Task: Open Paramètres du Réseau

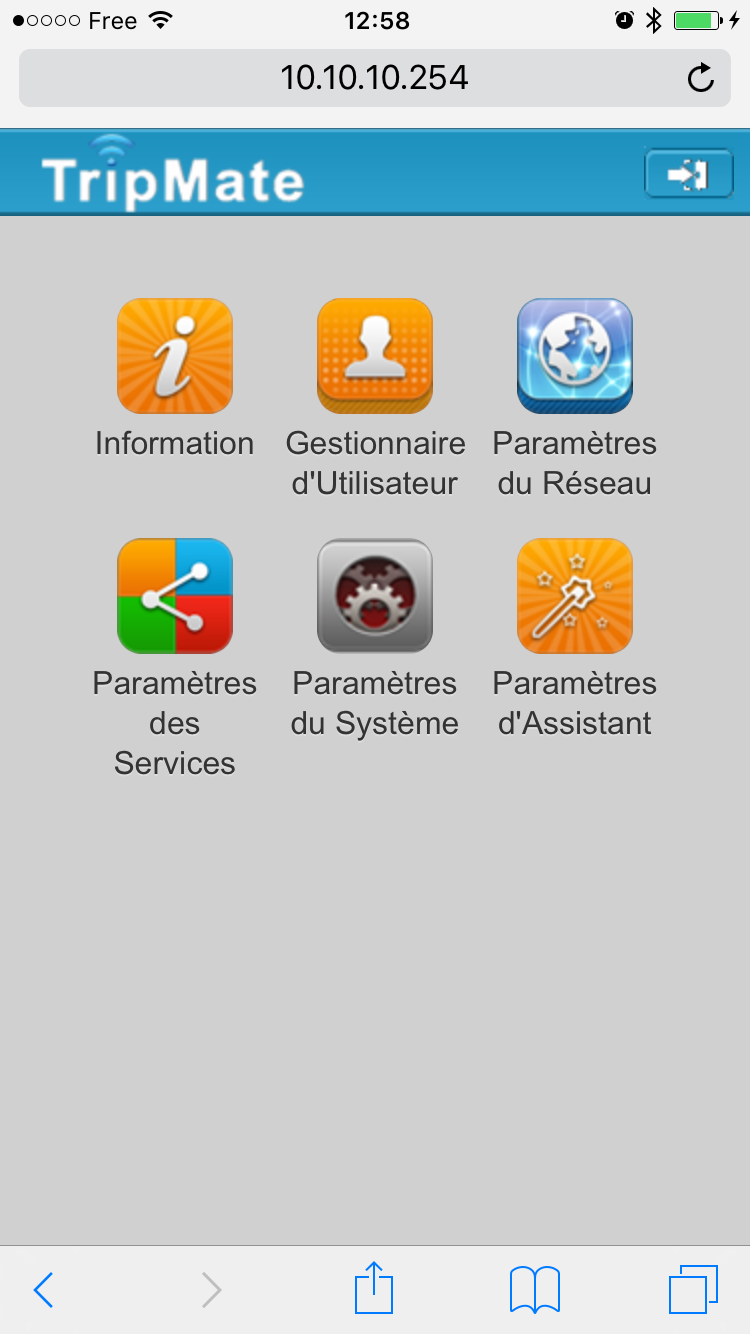Action: pos(575,356)
